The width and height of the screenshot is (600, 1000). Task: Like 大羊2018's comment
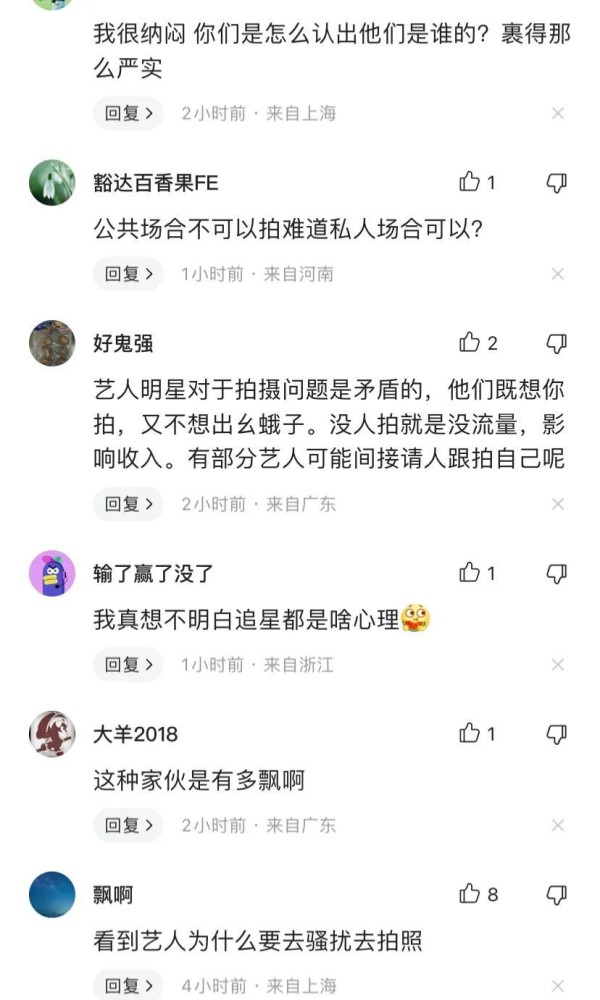point(469,733)
